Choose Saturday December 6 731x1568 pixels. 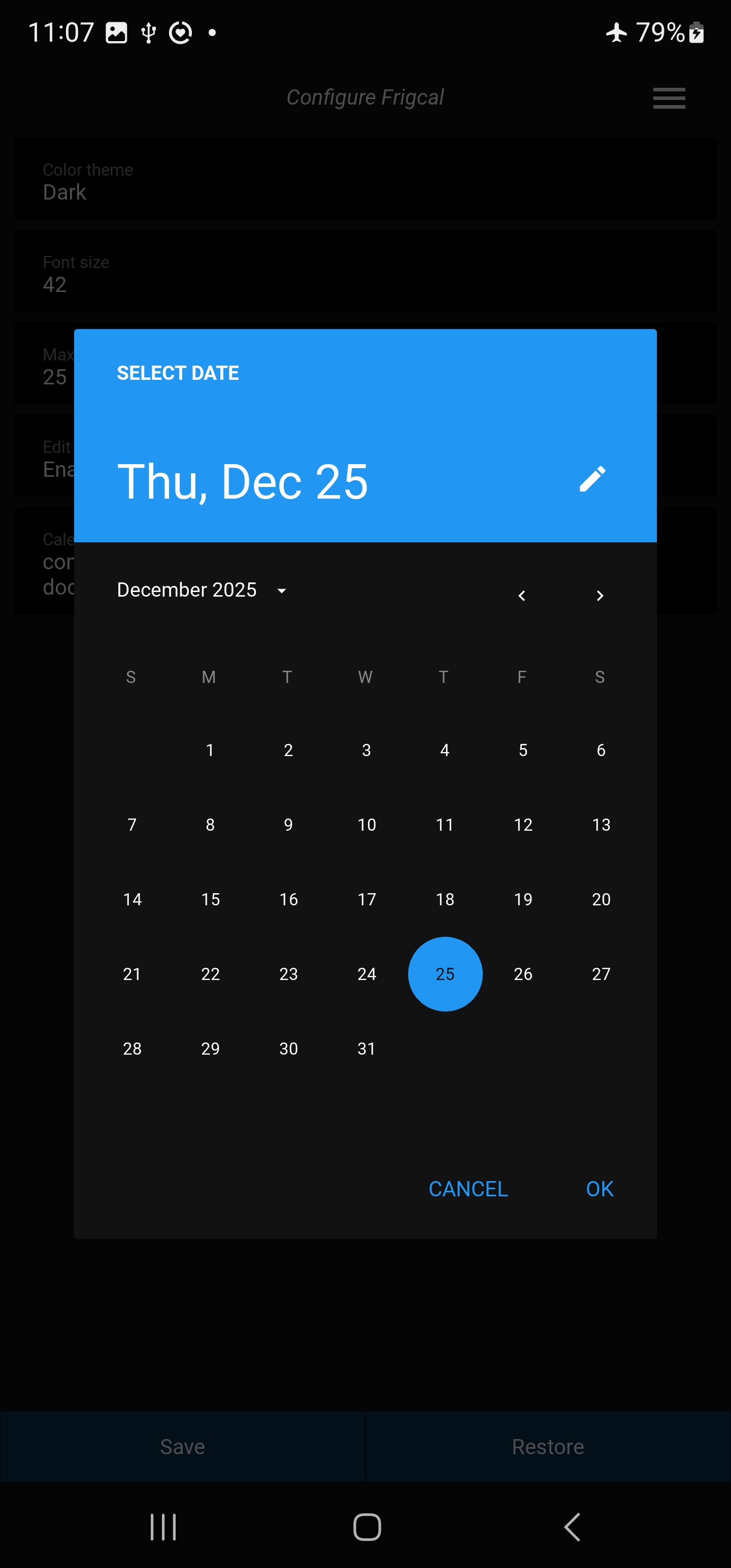[601, 750]
